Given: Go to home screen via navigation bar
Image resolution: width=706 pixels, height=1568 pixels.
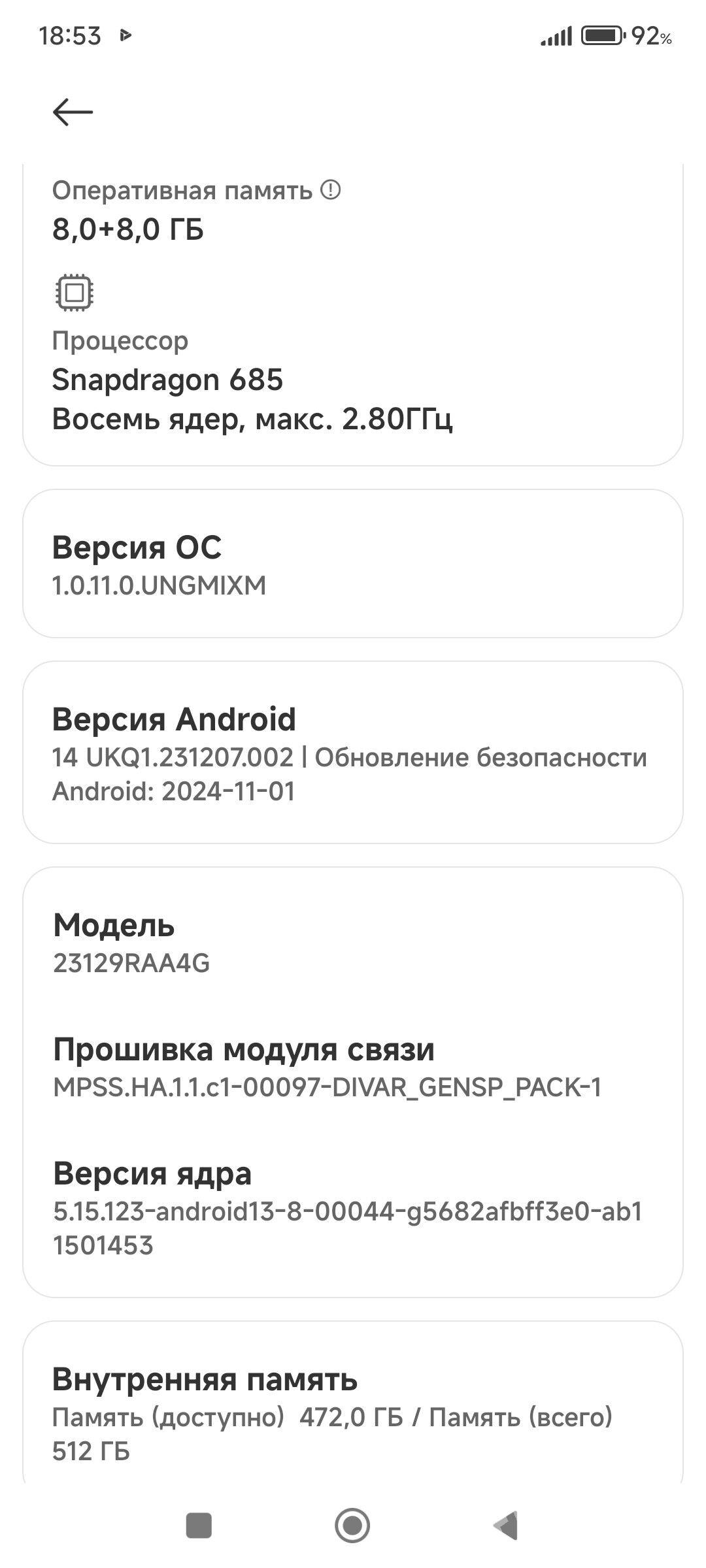Looking at the screenshot, I should [352, 1526].
